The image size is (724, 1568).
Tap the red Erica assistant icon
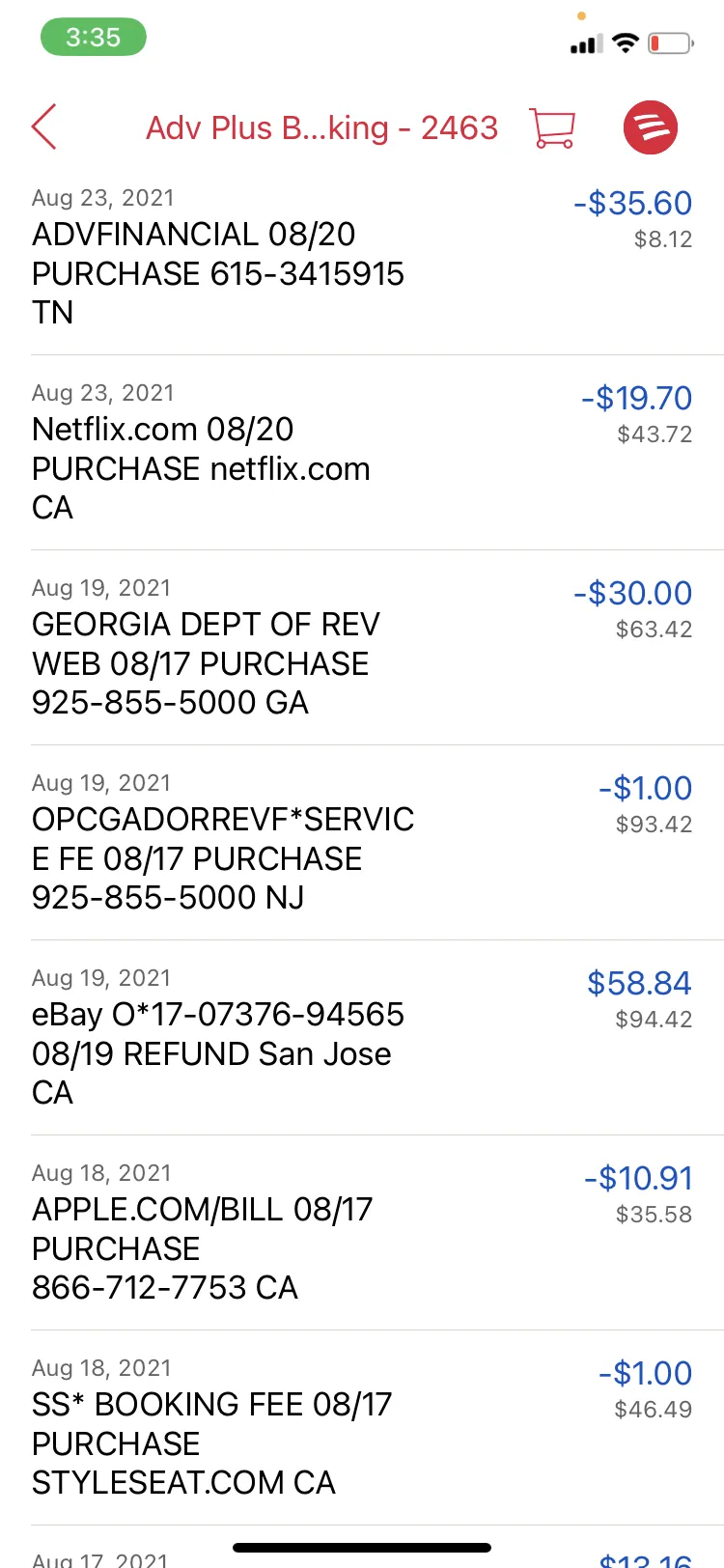651,127
